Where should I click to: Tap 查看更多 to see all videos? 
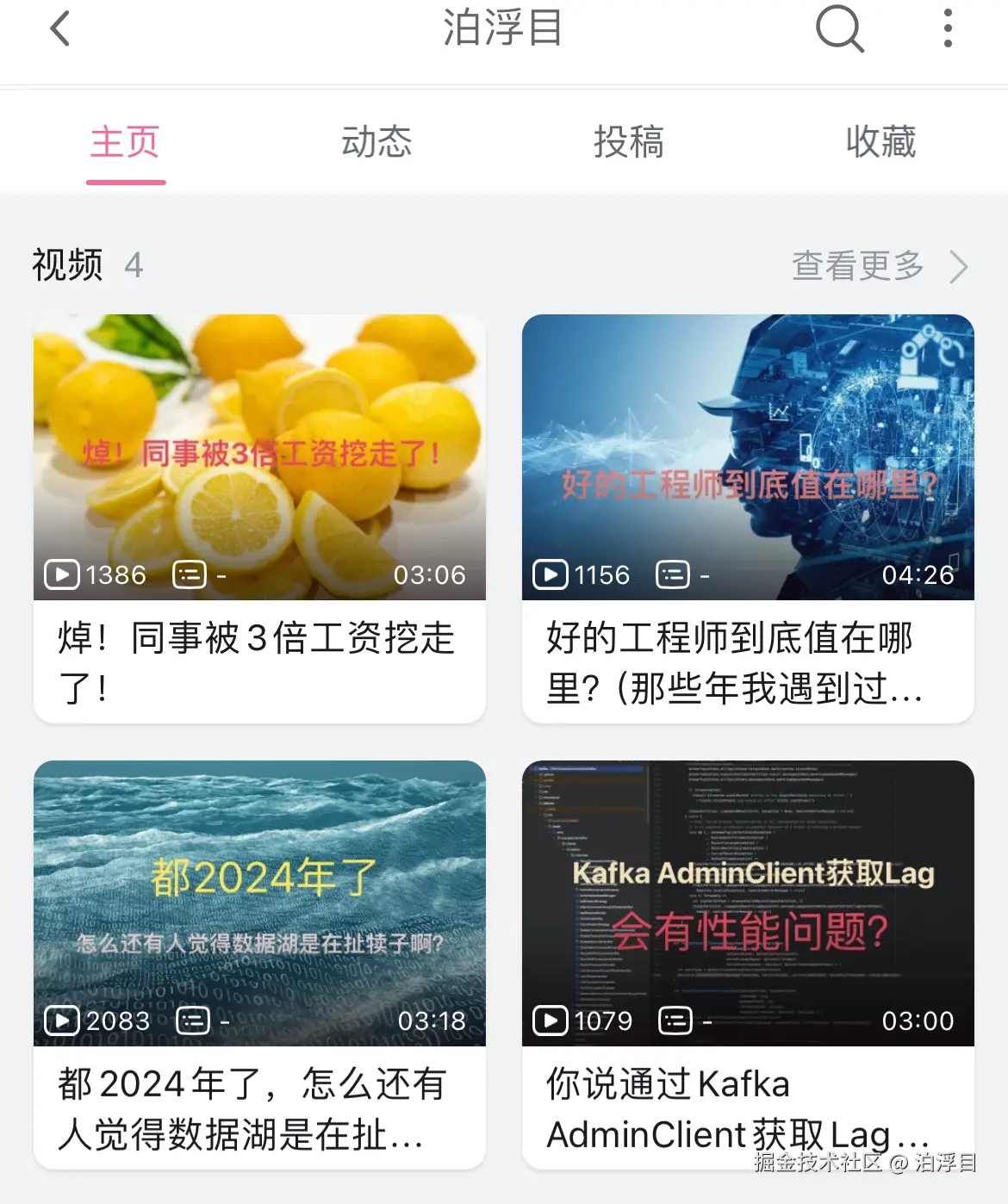pos(856,266)
